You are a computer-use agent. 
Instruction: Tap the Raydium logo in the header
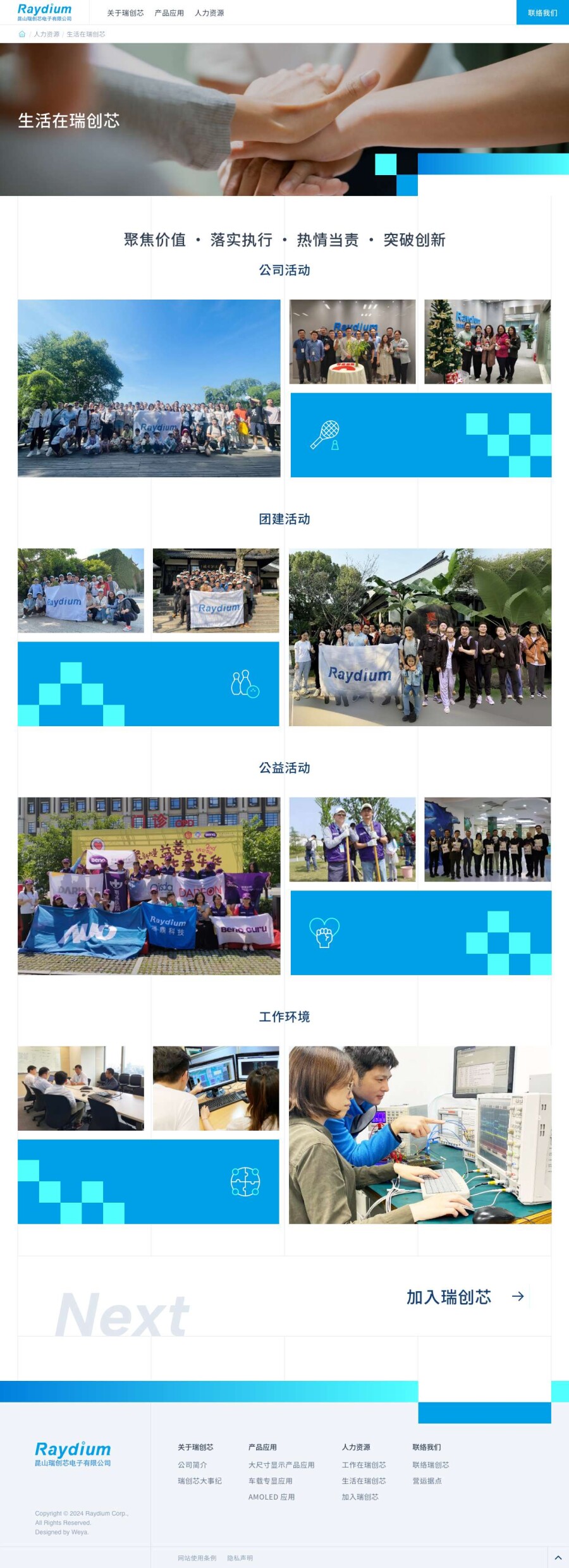pos(44,11)
